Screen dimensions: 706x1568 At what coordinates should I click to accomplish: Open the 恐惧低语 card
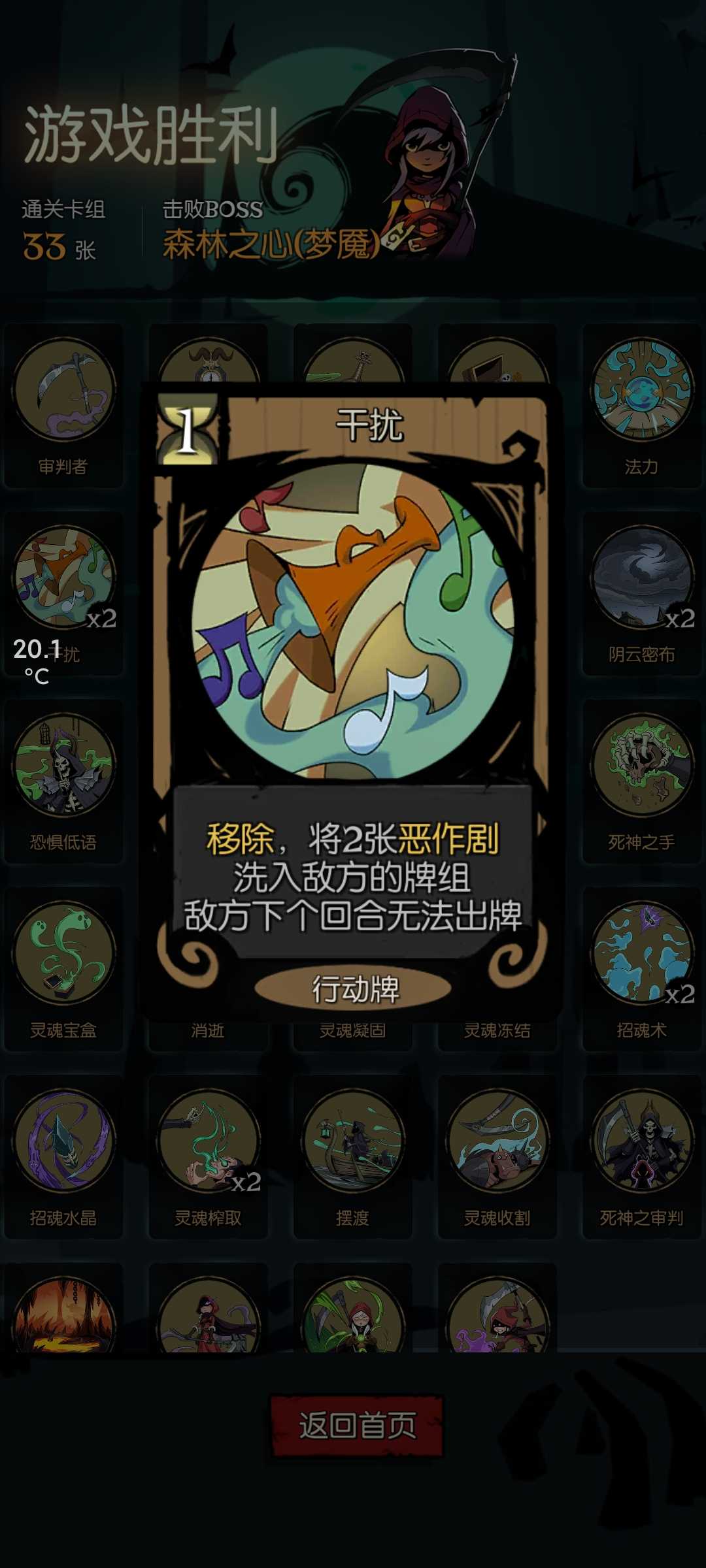pos(63,781)
